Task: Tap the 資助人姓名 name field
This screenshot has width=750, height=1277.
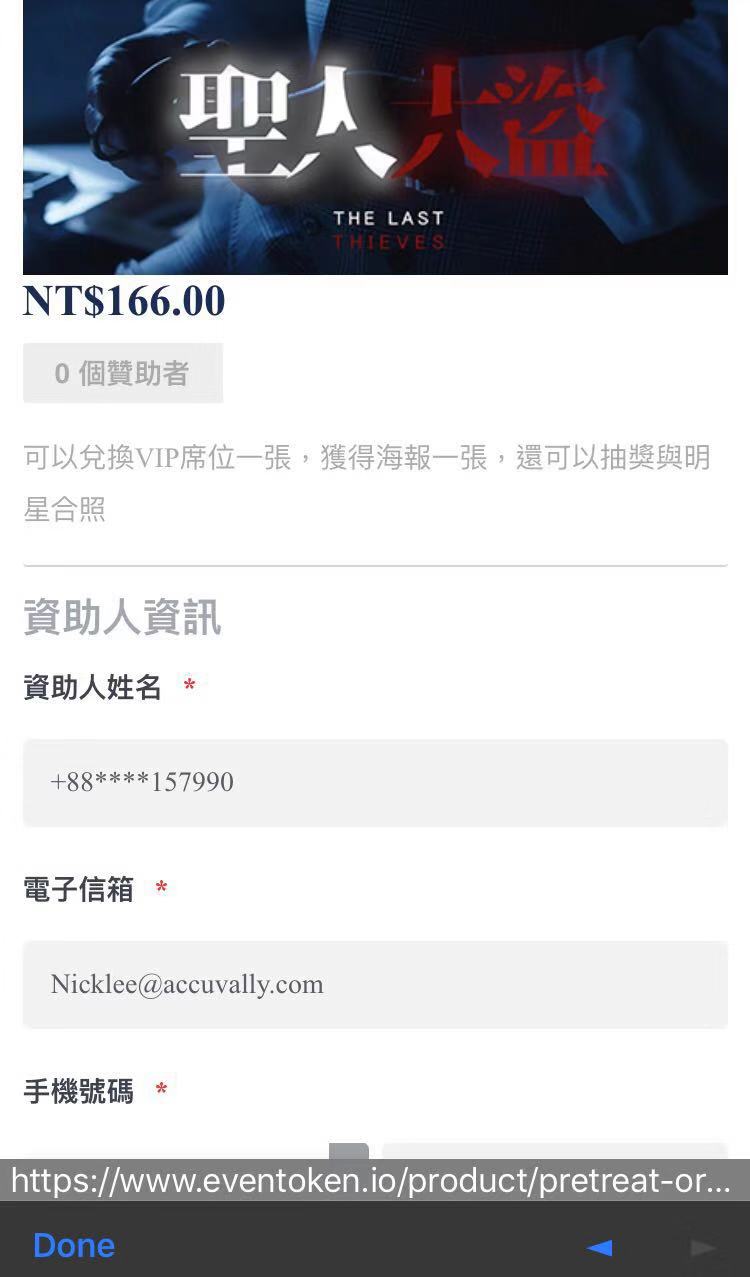Action: pyautogui.click(x=375, y=782)
